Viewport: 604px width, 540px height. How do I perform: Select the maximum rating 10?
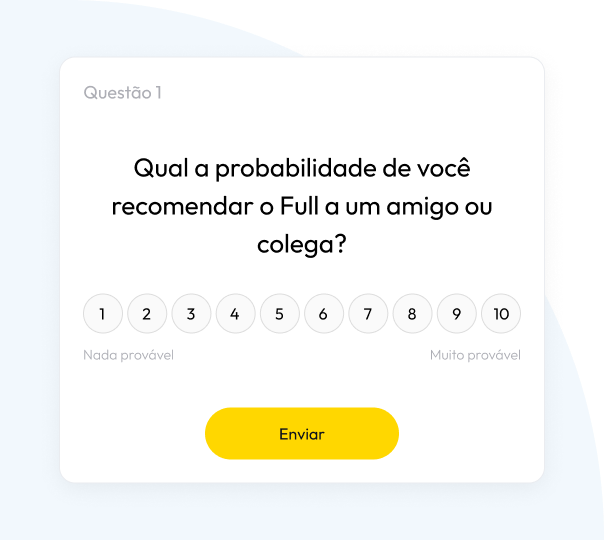(x=501, y=314)
